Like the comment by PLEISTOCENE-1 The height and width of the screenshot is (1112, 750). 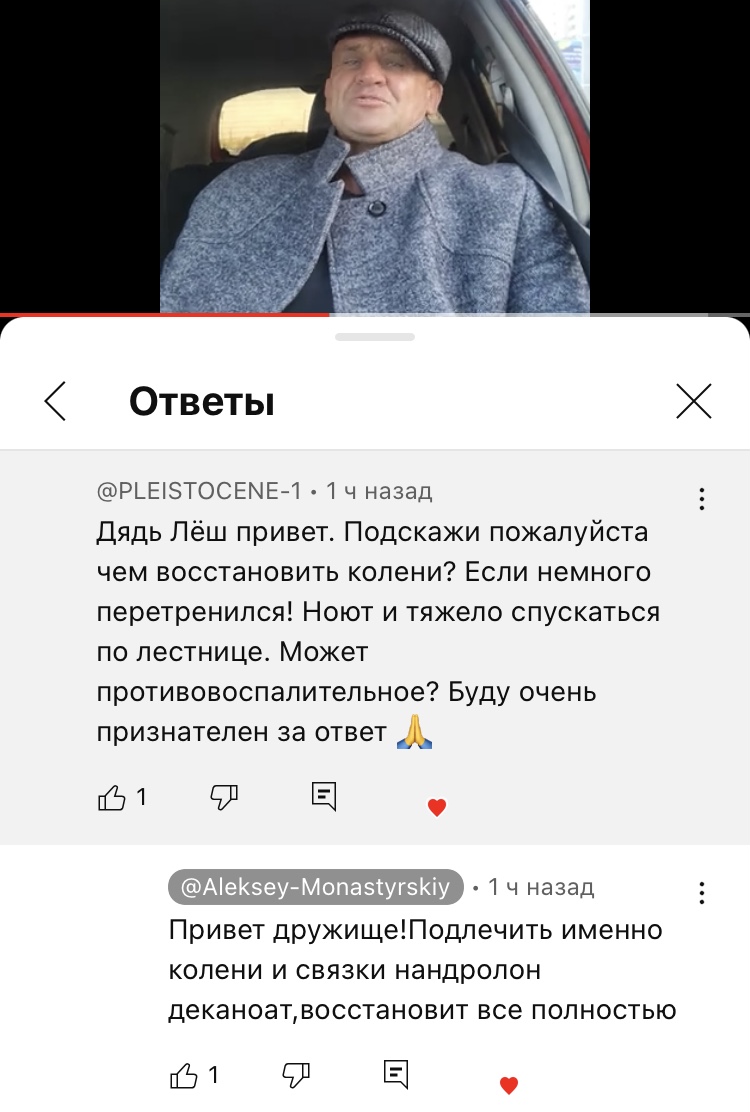[x=112, y=797]
